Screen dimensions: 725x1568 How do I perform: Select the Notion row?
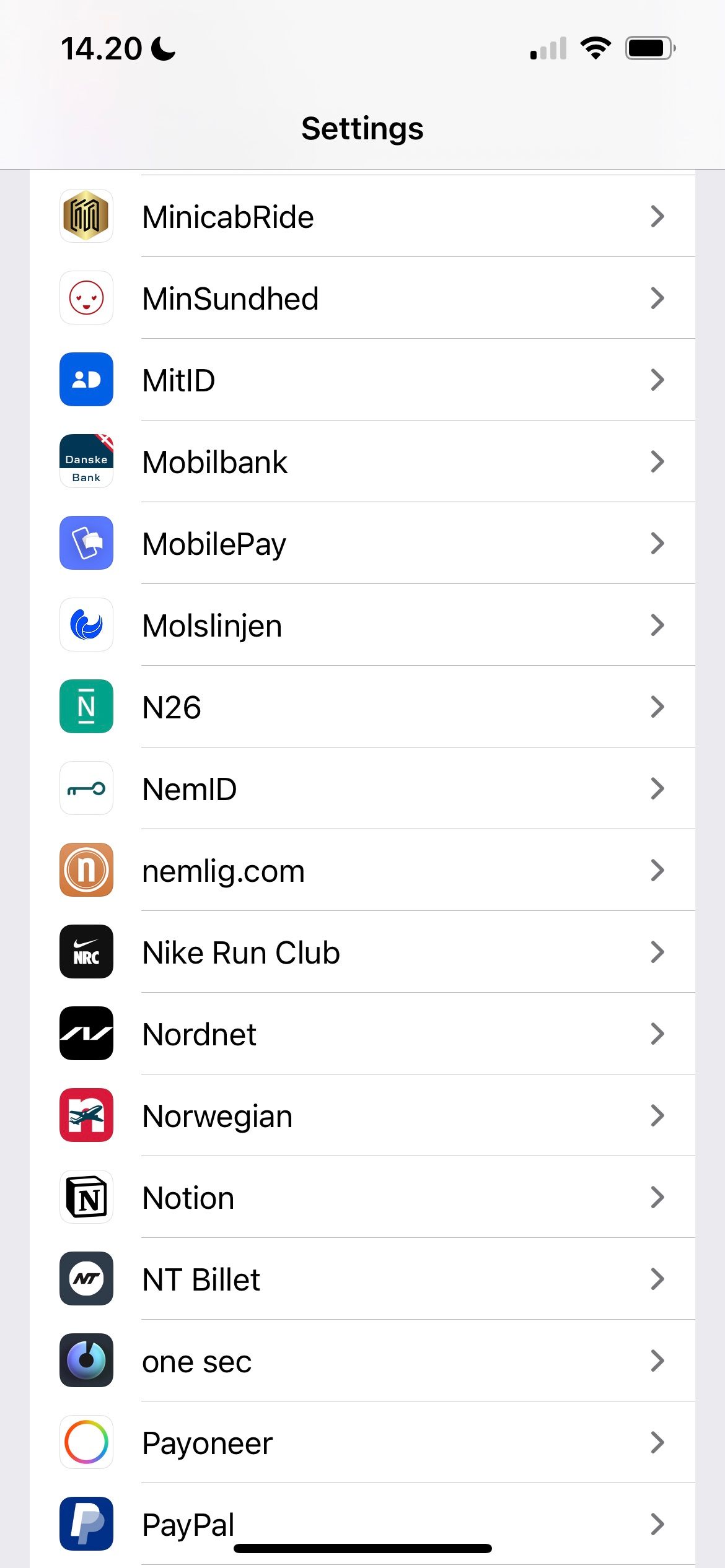(x=362, y=1198)
